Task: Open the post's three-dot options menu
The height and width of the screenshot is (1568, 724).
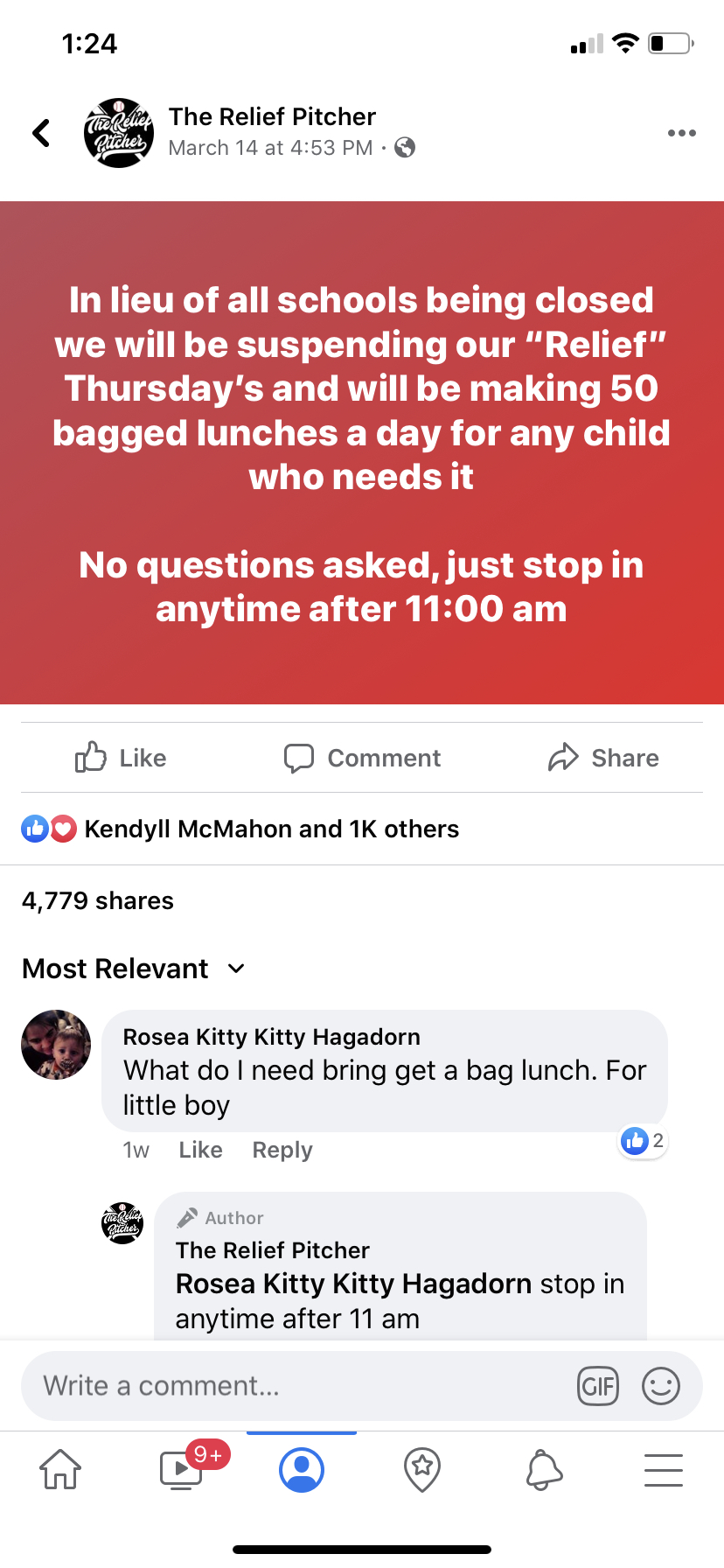Action: (x=681, y=133)
